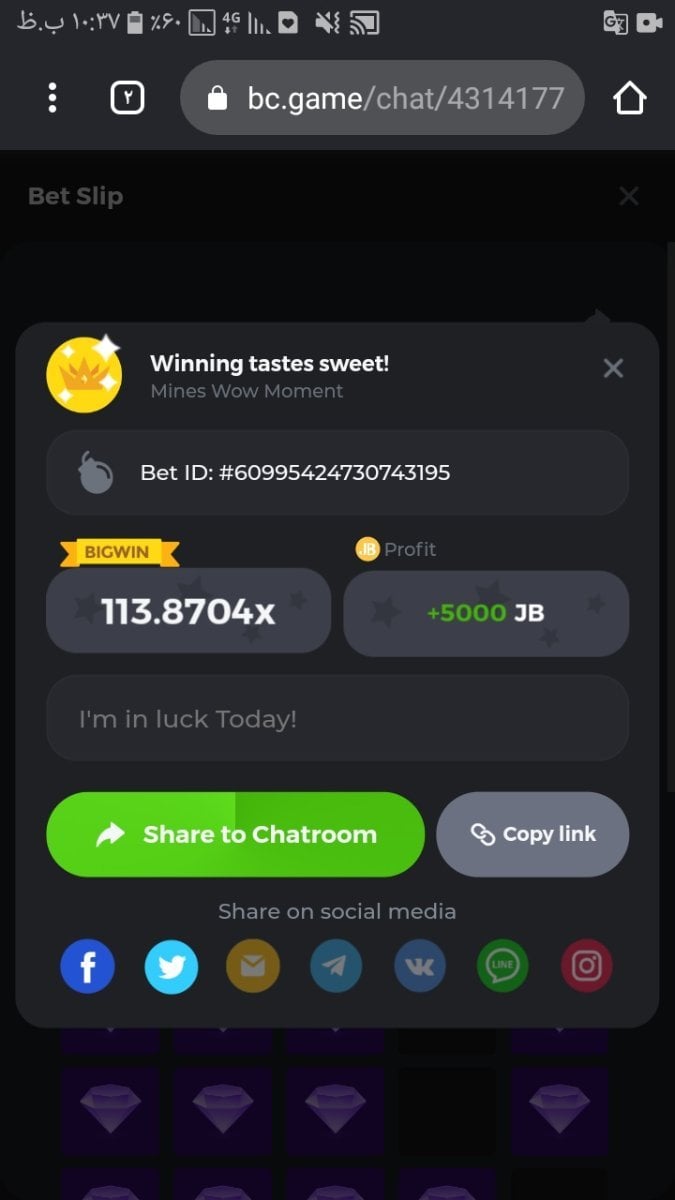Share via email icon

(253, 966)
